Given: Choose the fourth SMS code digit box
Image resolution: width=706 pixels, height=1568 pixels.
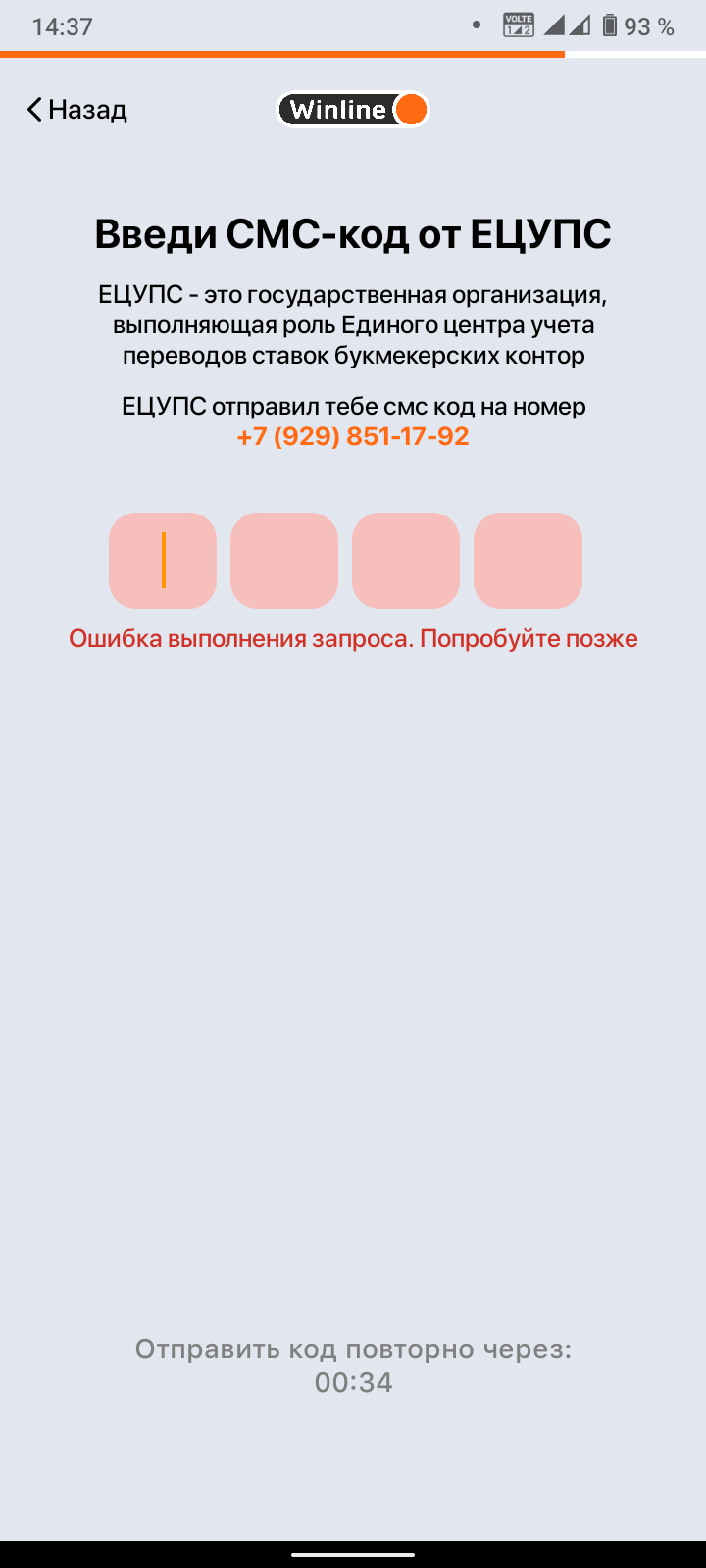Looking at the screenshot, I should pos(528,560).
